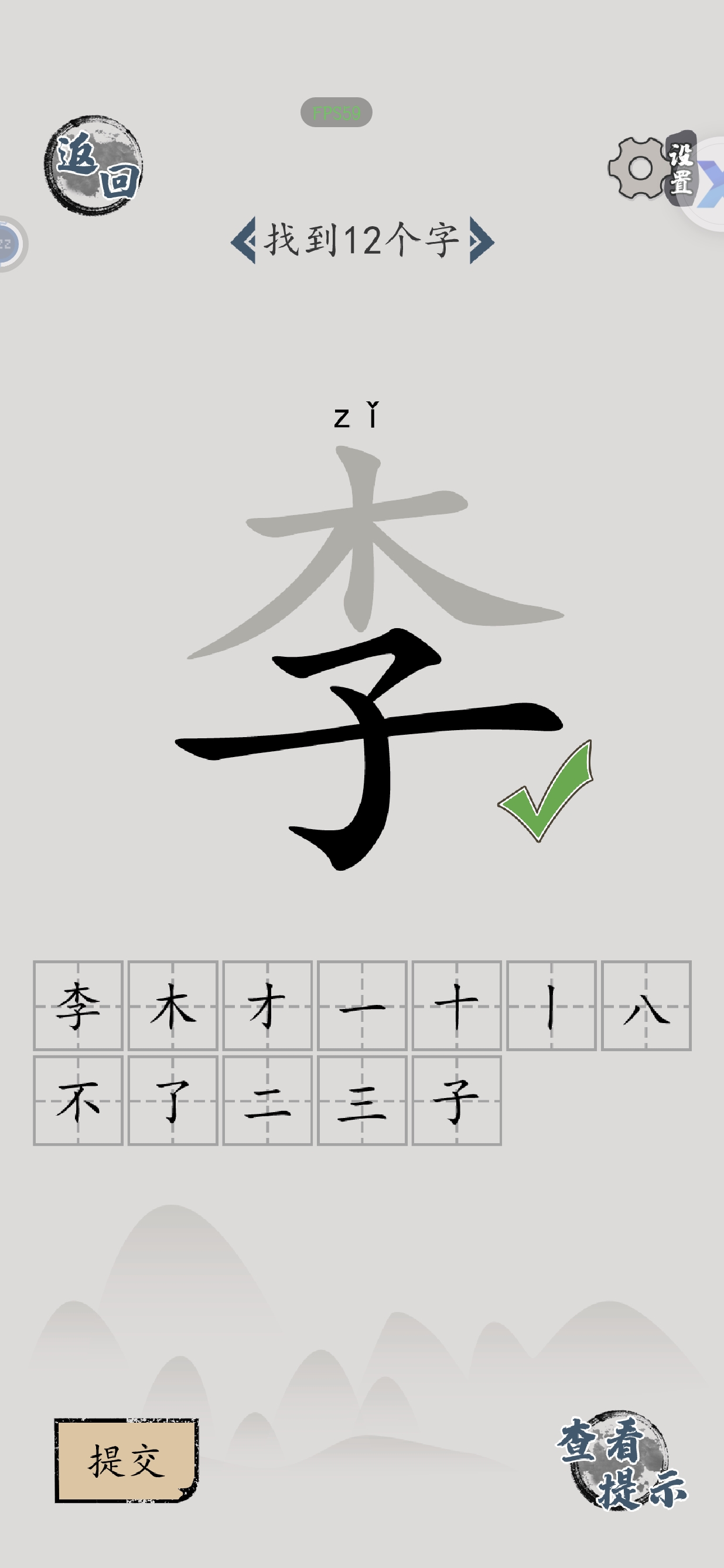Tap the found character 了 tile
The height and width of the screenshot is (1568, 724).
[173, 1100]
